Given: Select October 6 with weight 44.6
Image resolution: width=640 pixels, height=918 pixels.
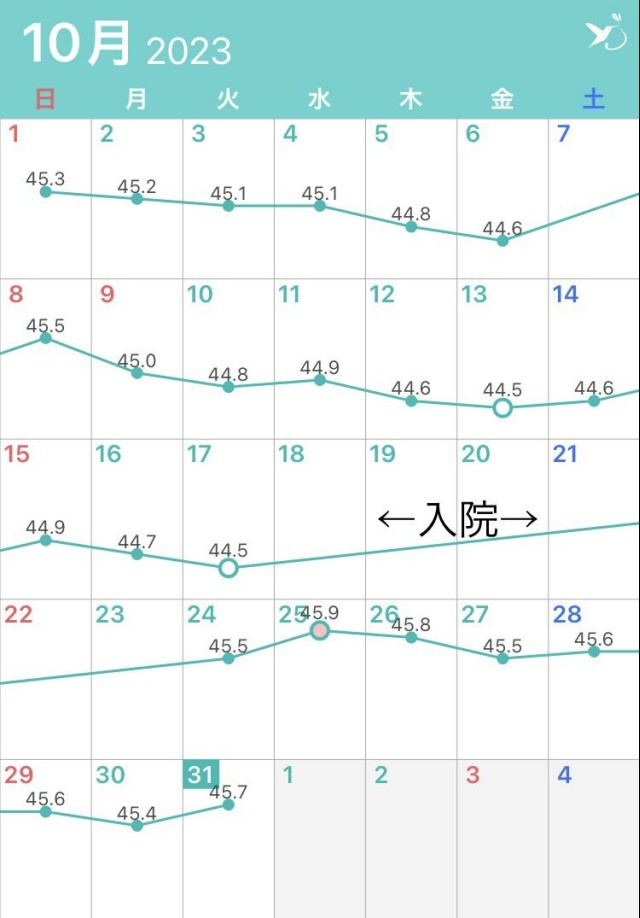Looking at the screenshot, I should coord(502,198).
